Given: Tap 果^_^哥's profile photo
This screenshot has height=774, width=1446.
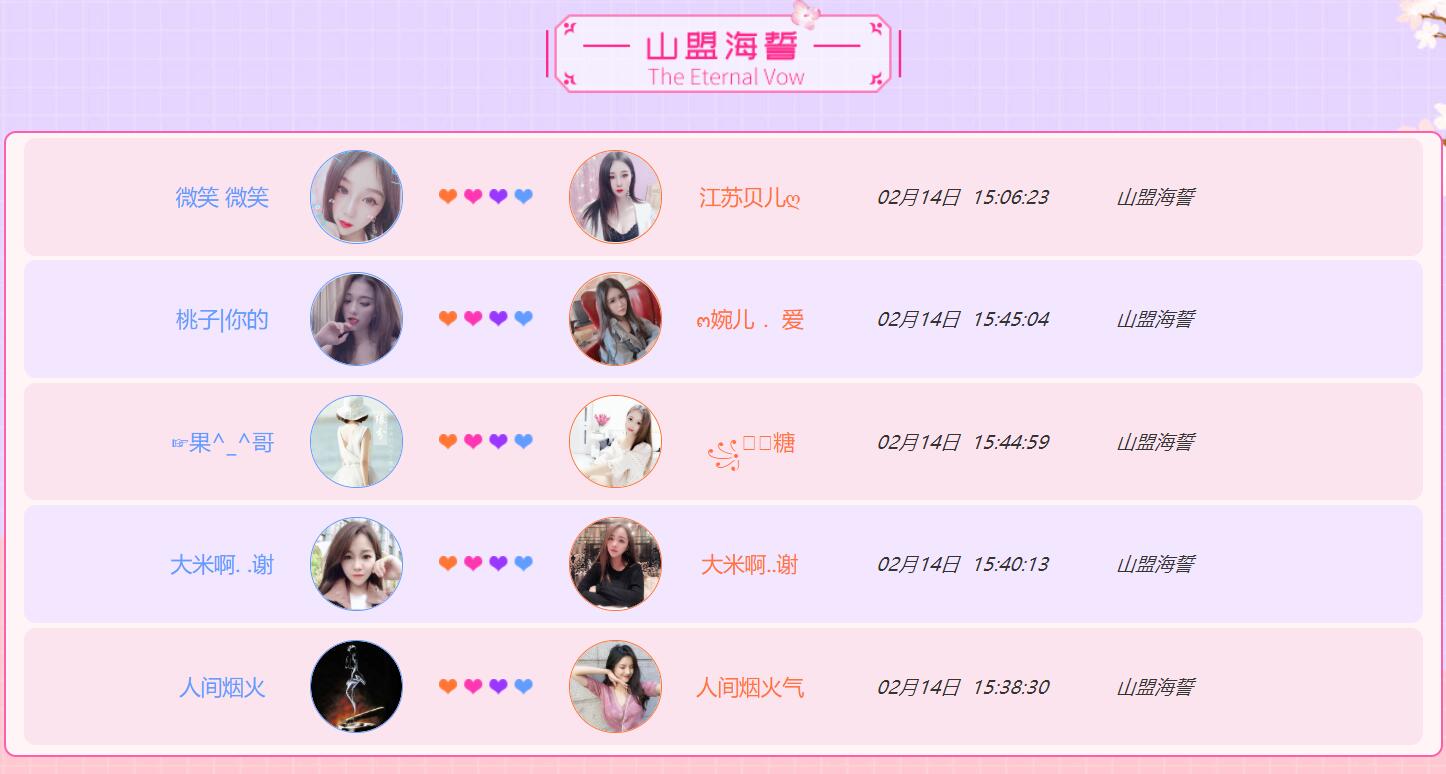Looking at the screenshot, I should 357,442.
